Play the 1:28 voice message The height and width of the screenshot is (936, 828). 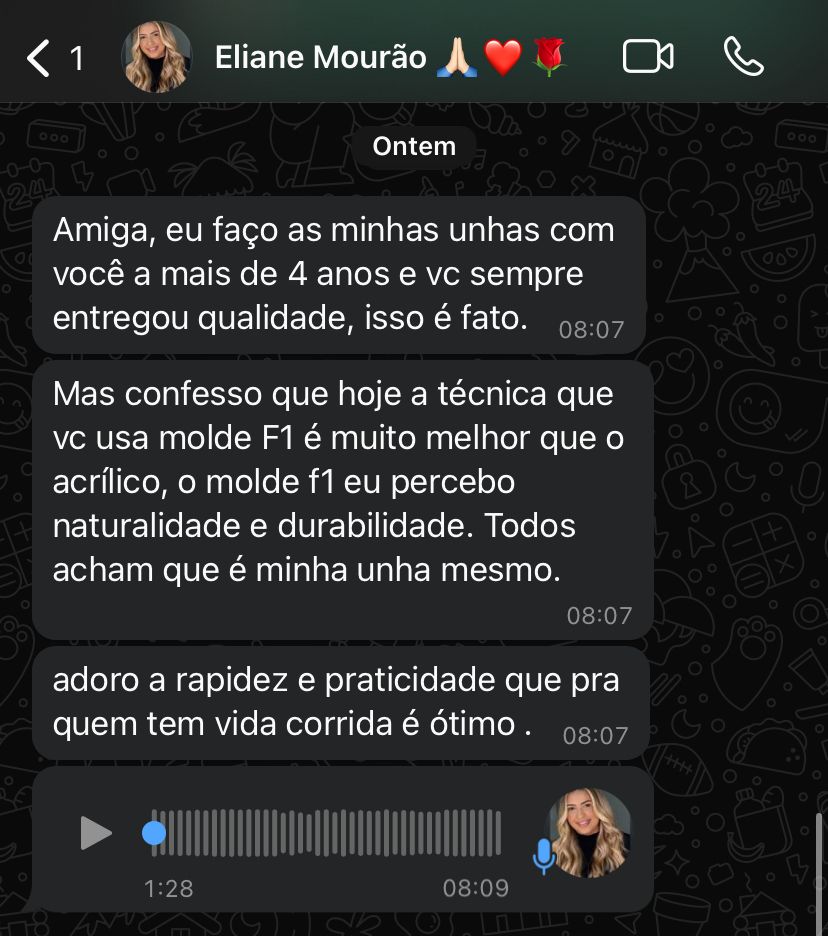tap(96, 832)
